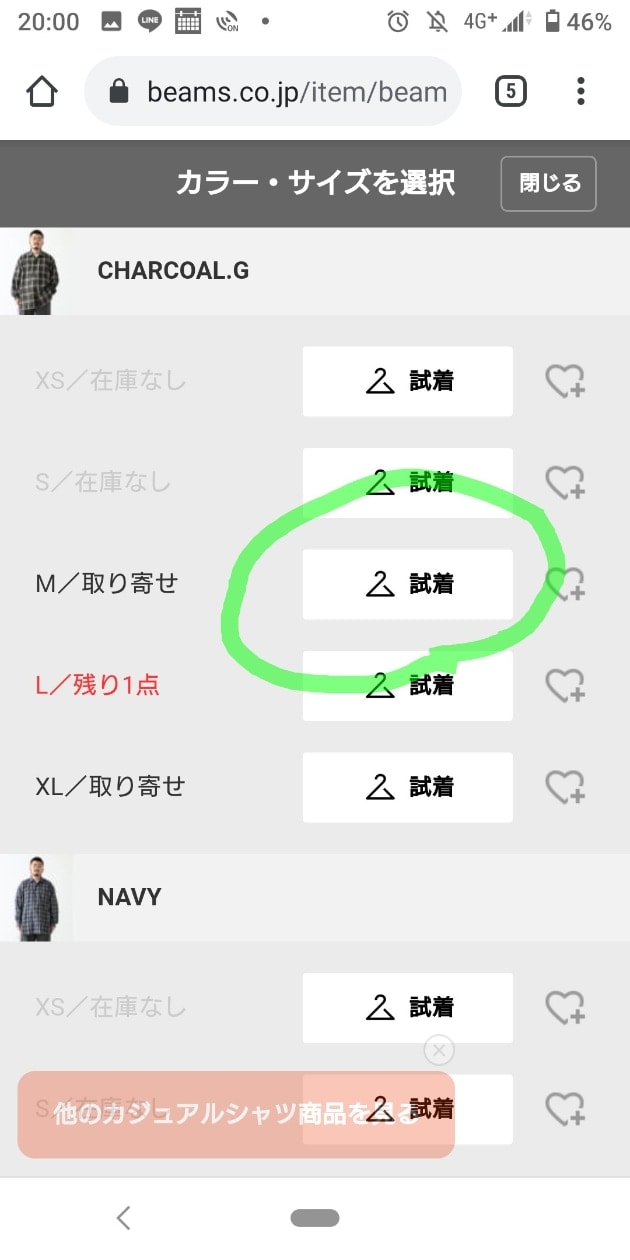Try on CHARCOAL.G size S
This screenshot has width=630, height=1260.
click(x=408, y=483)
